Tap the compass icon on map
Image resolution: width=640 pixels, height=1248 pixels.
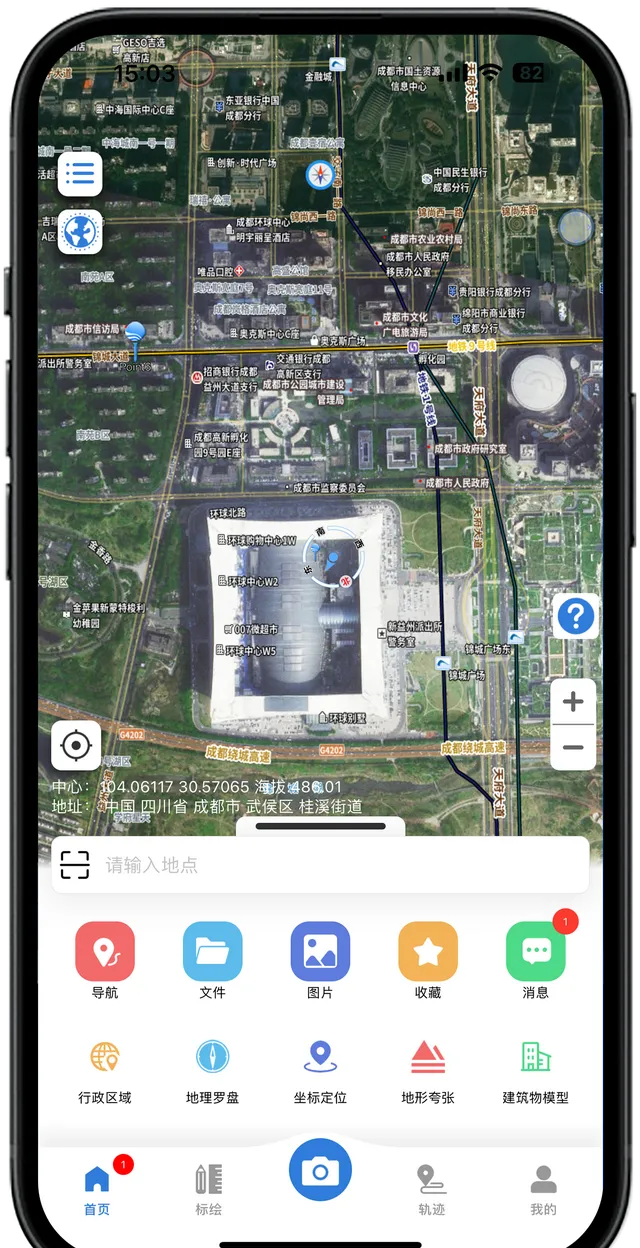(x=320, y=175)
